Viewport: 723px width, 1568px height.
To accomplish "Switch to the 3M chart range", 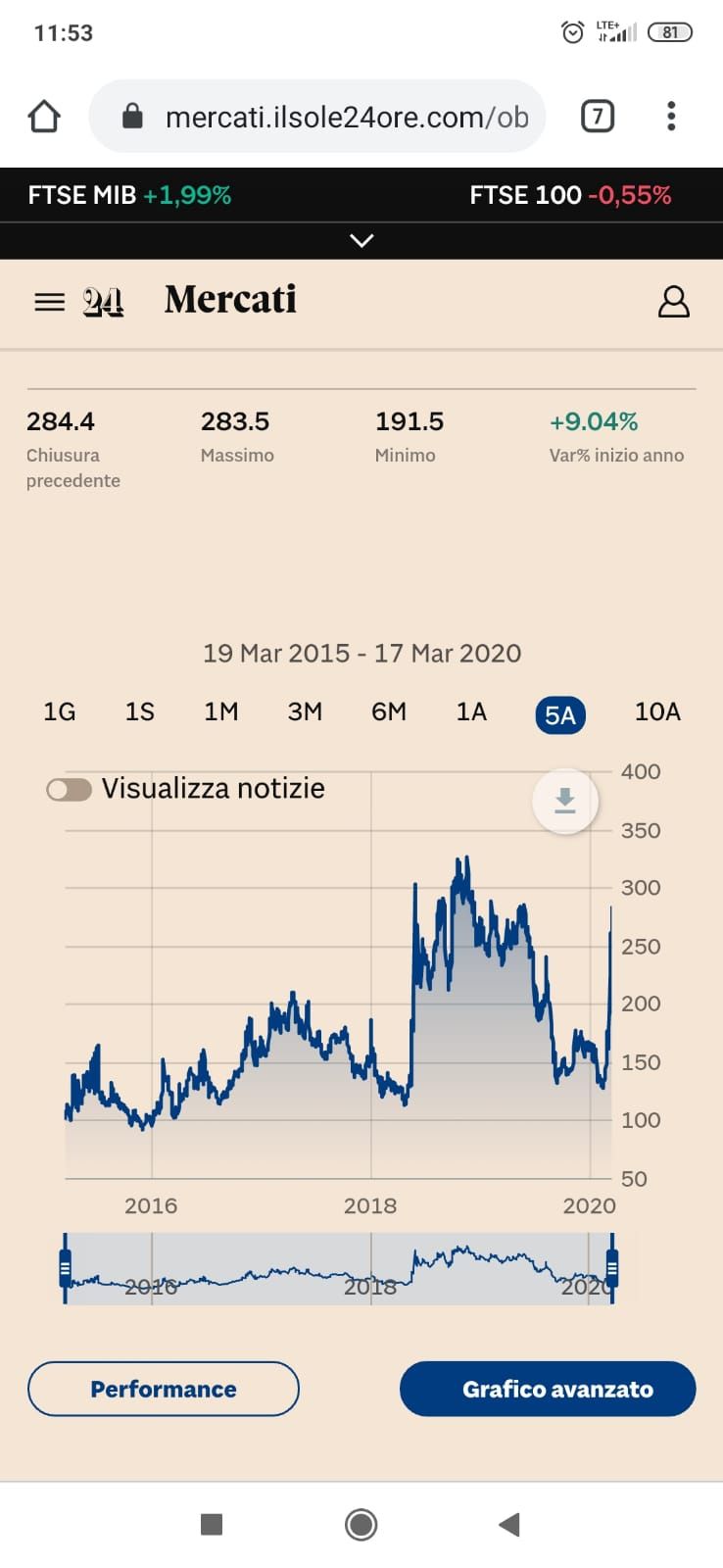I will point(305,712).
